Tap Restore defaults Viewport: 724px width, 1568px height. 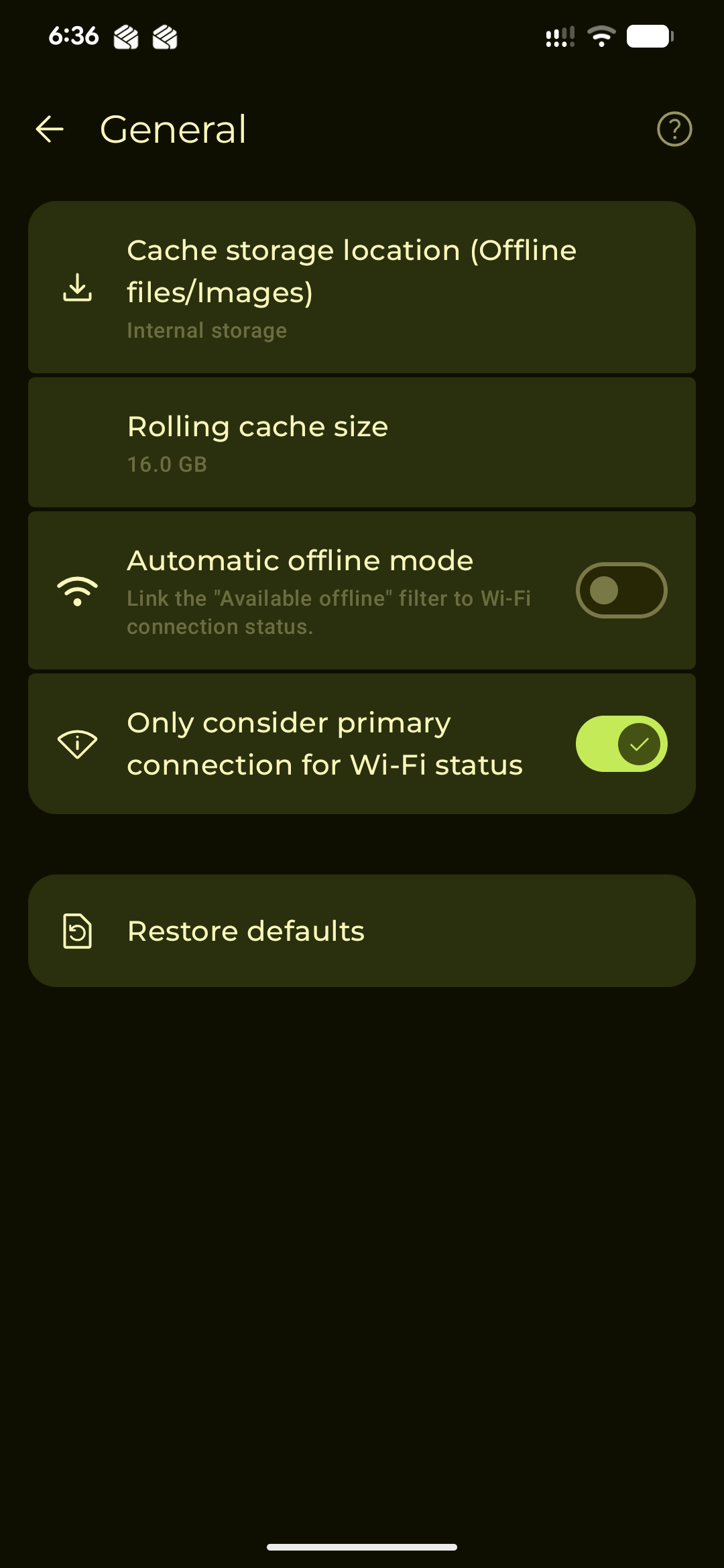[x=362, y=931]
